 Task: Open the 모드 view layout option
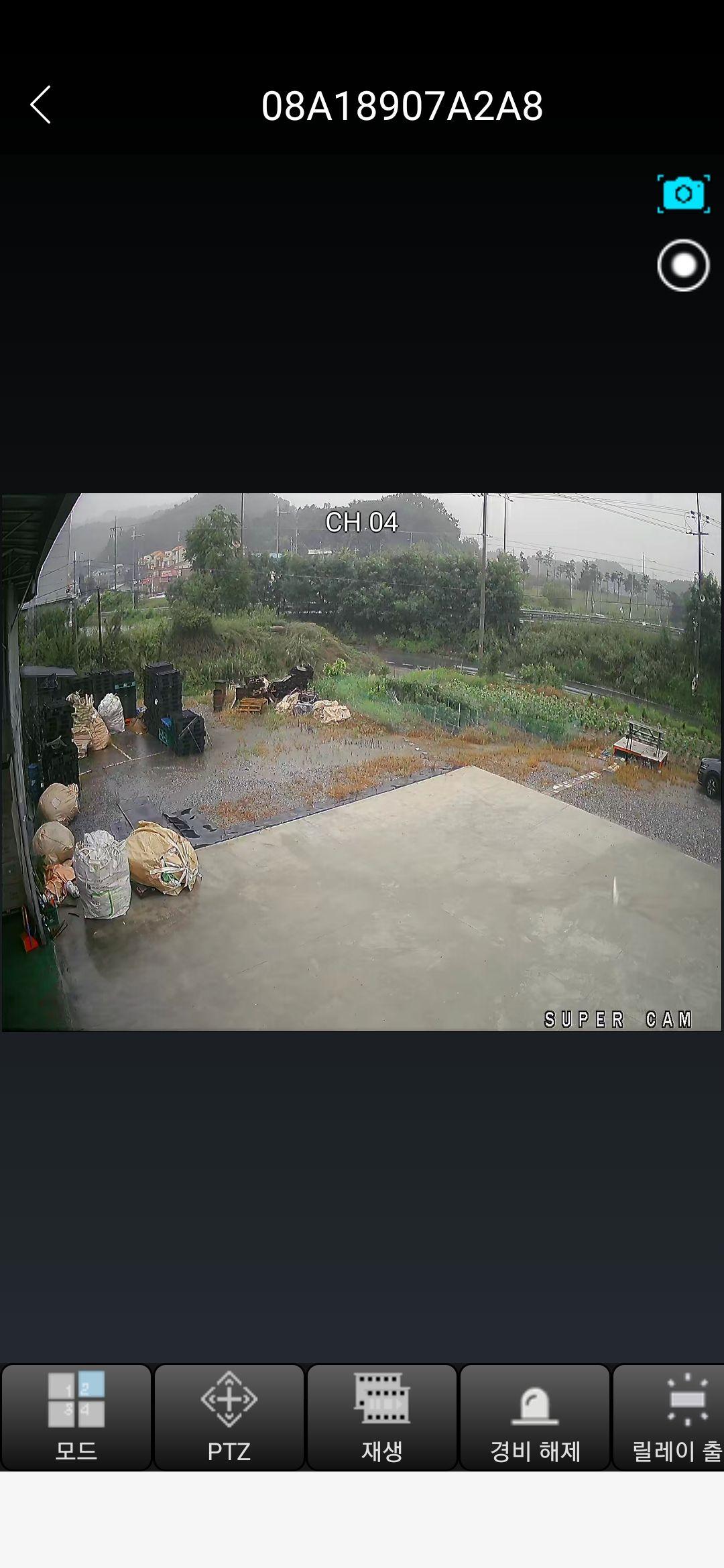coord(76,1417)
